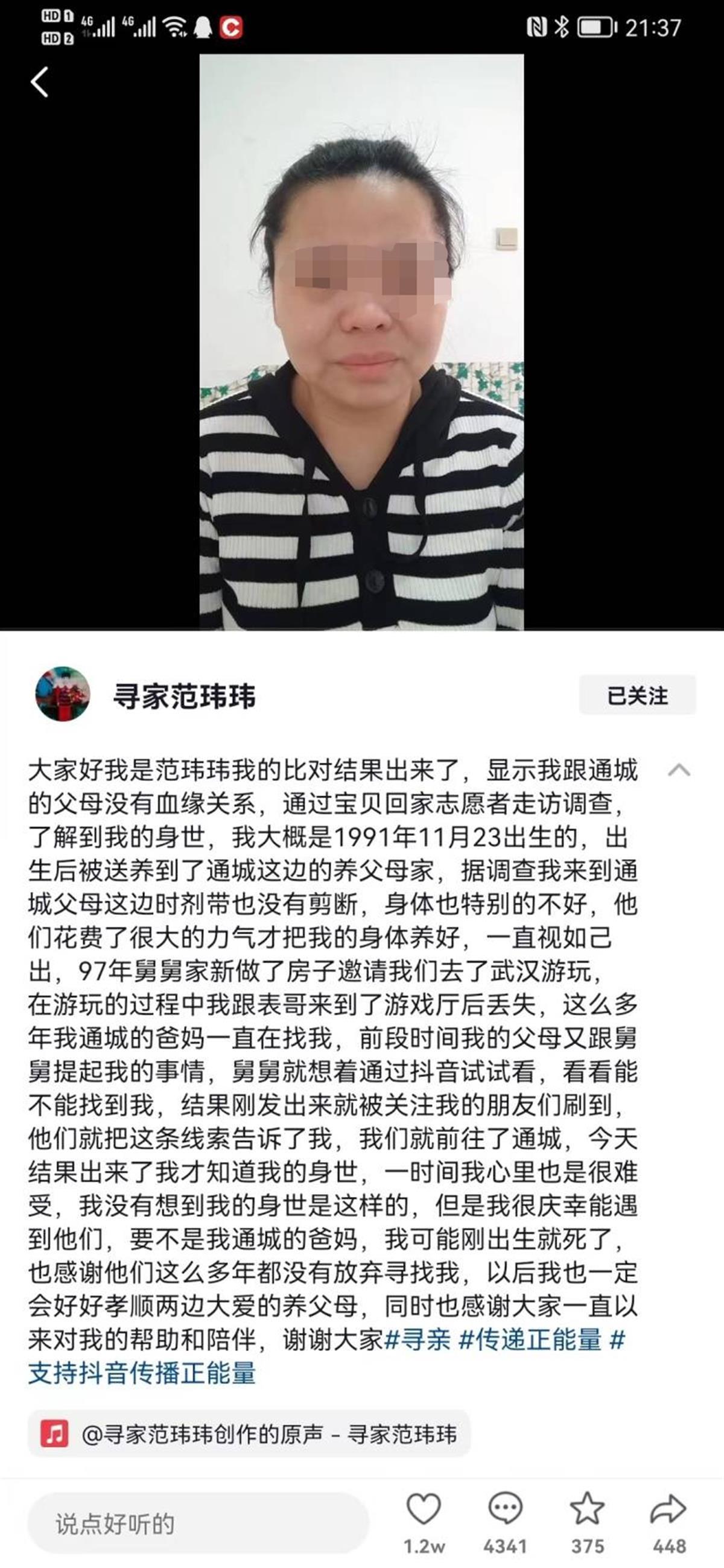This screenshot has height=1568, width=724.
Task: Tap the video to pause playback
Action: pyautogui.click(x=361, y=341)
